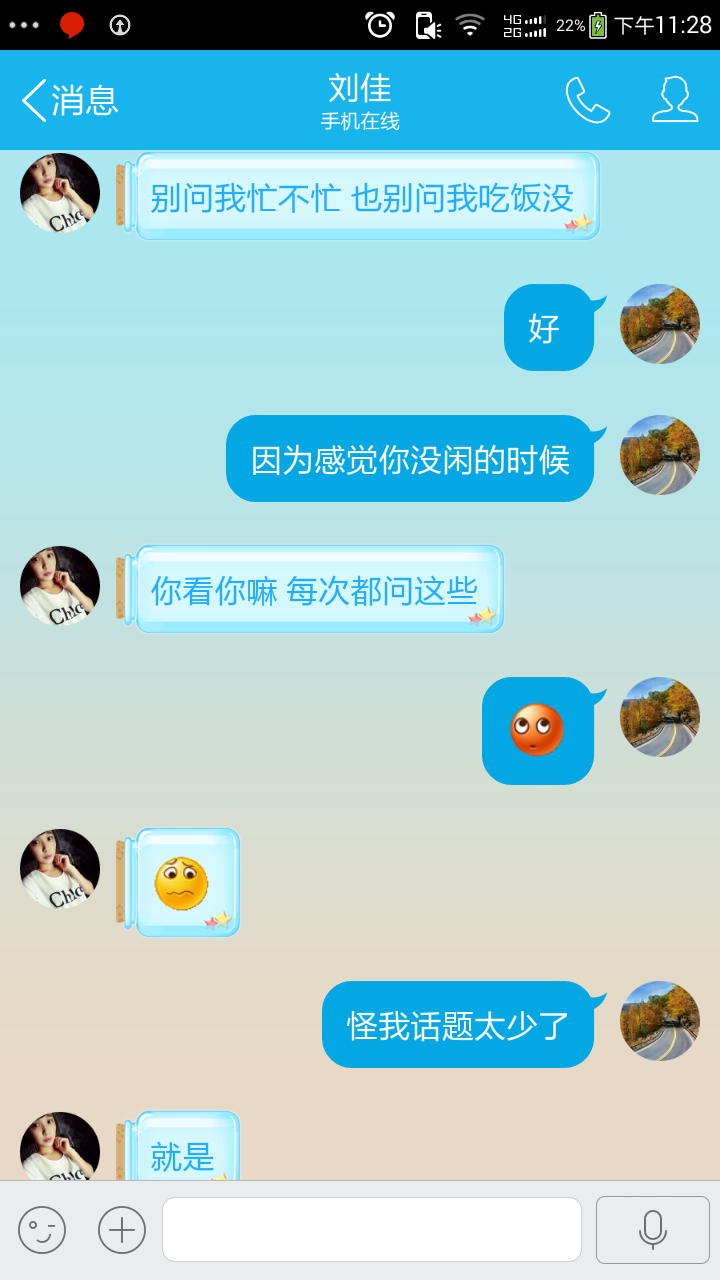Image resolution: width=720 pixels, height=1280 pixels.
Task: Open my avatar beside the 好 message
Action: [660, 324]
